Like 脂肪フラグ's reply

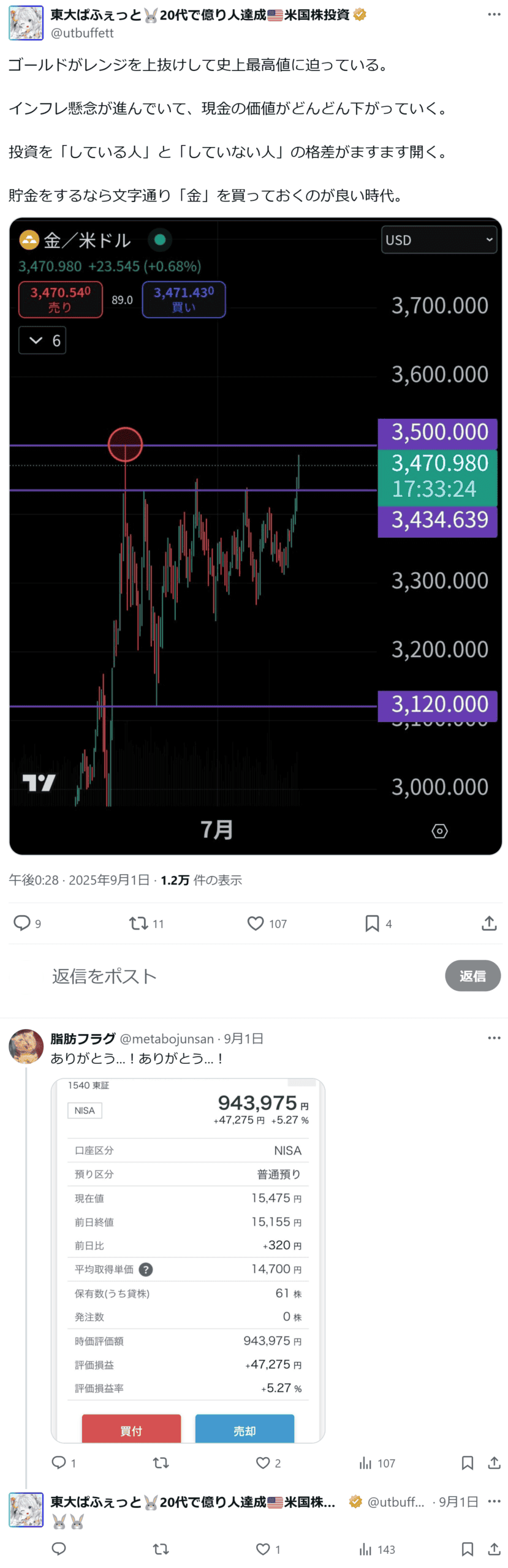pos(263,1463)
